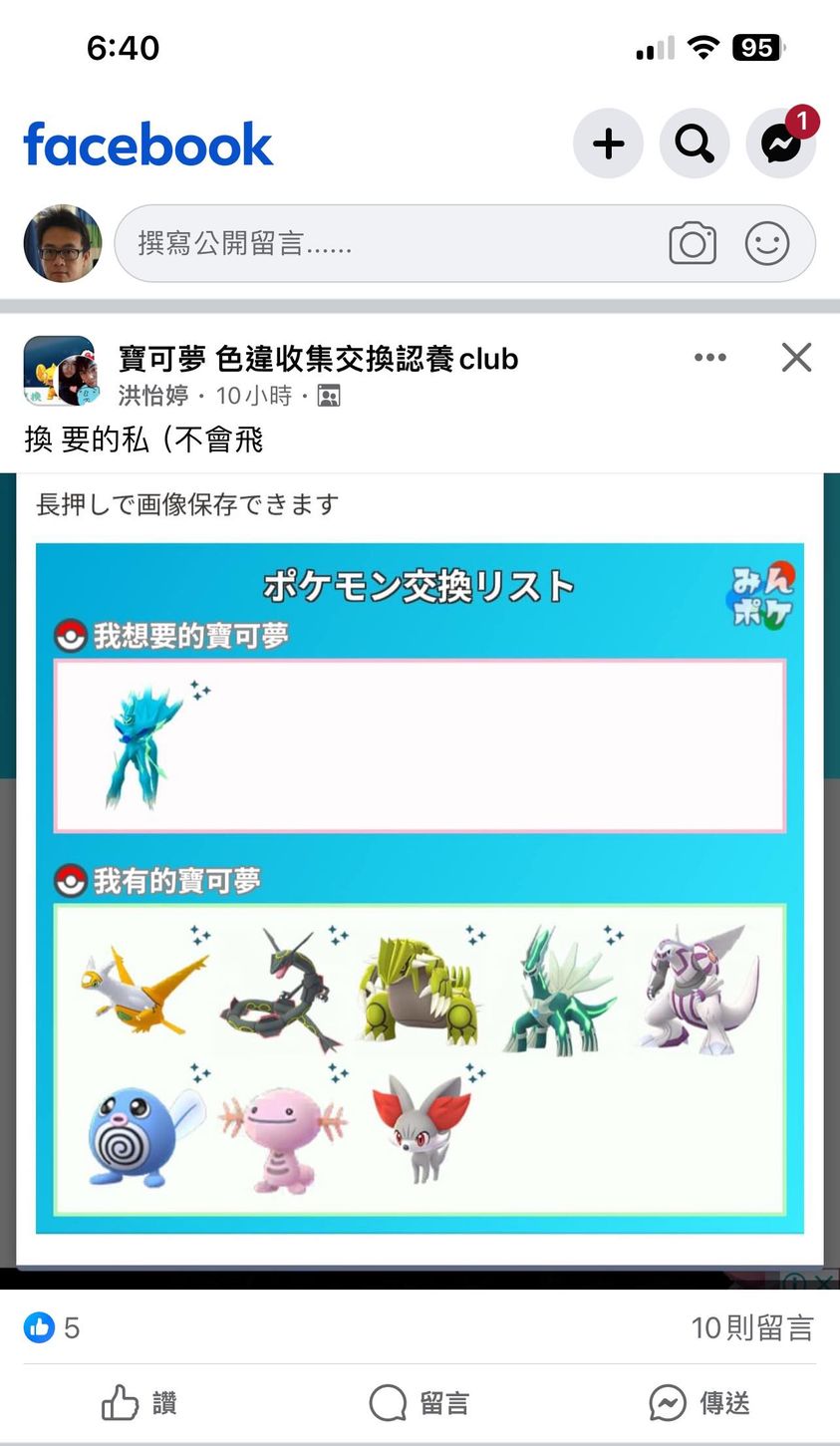Go to the Facebook logo home

tap(147, 145)
